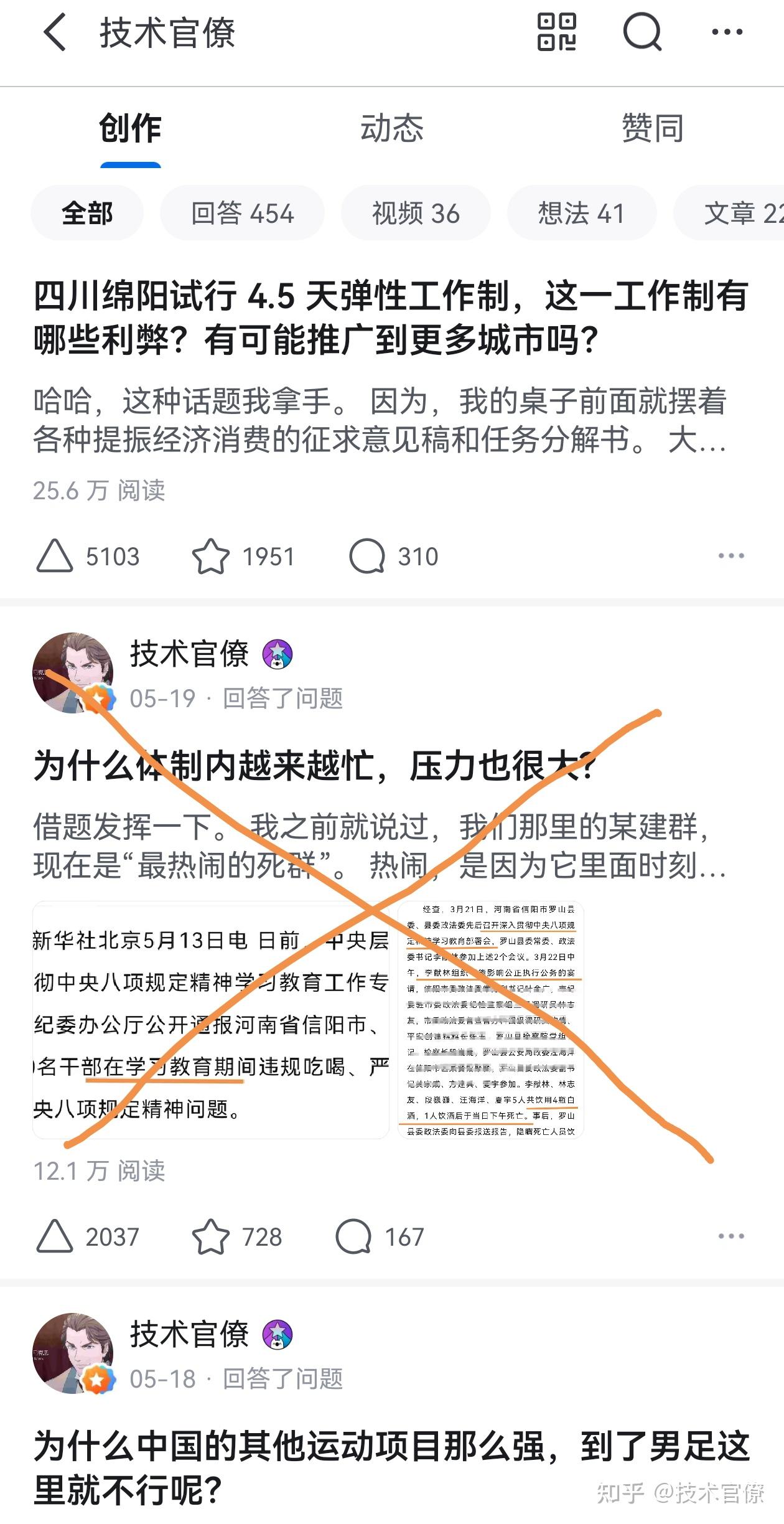Upvote the answer with 2037 votes
The height and width of the screenshot is (1524, 784).
coord(88,1236)
